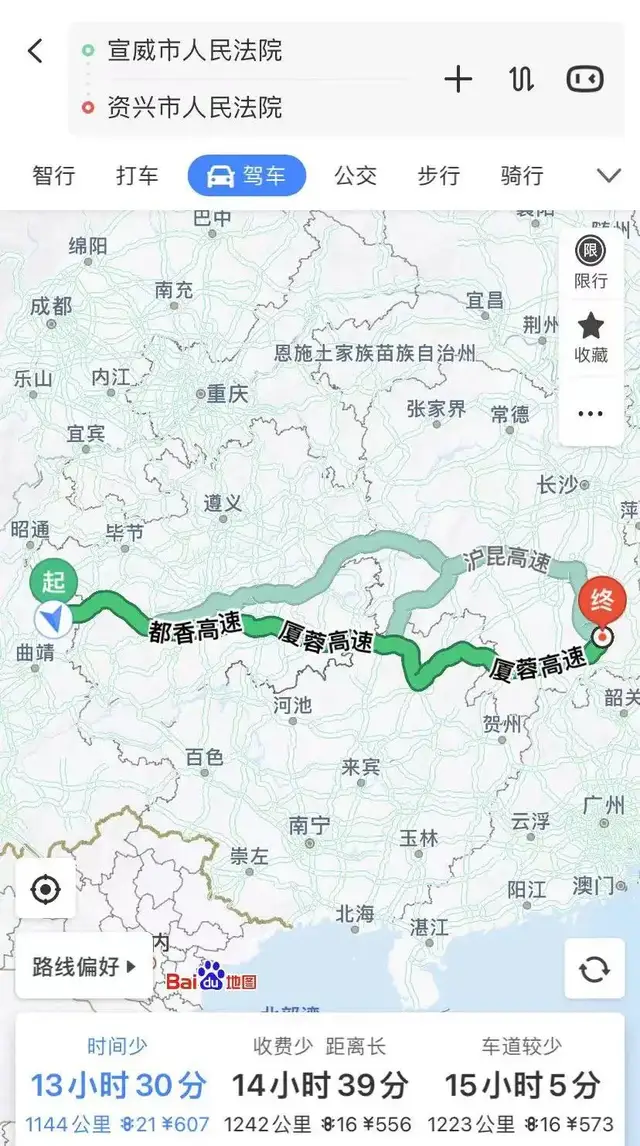
Task: Switch to the 智行 tab
Action: click(54, 175)
